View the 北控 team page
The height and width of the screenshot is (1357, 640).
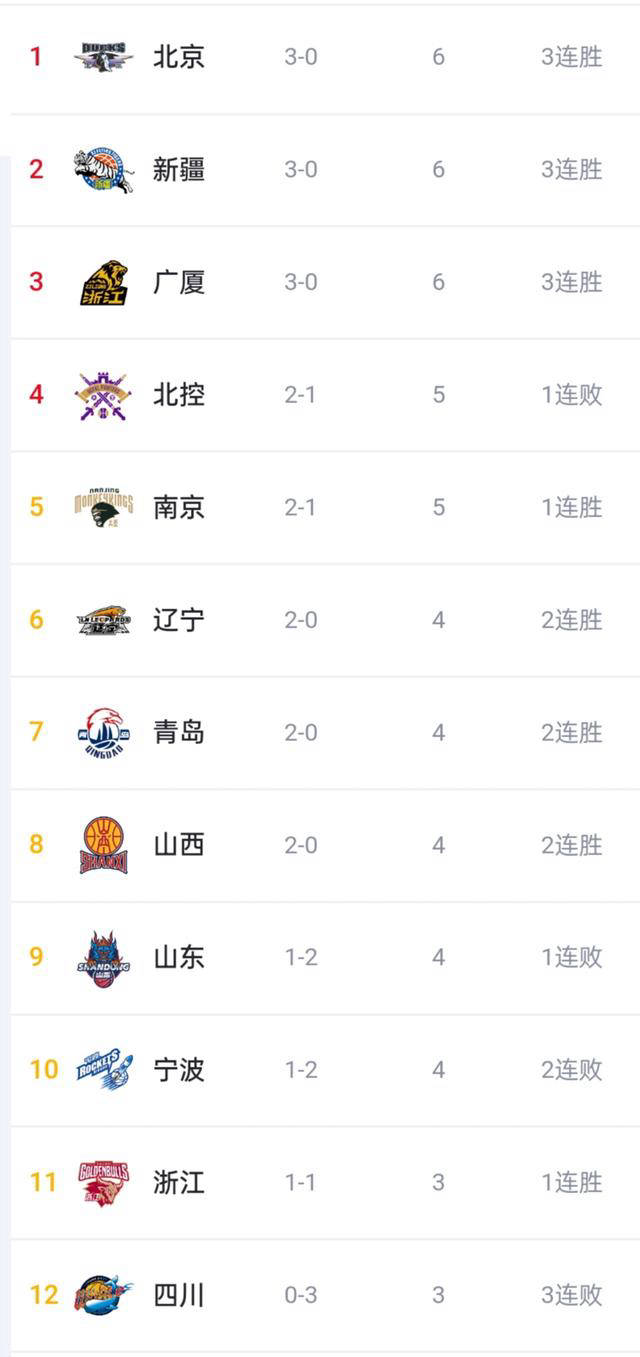[179, 395]
